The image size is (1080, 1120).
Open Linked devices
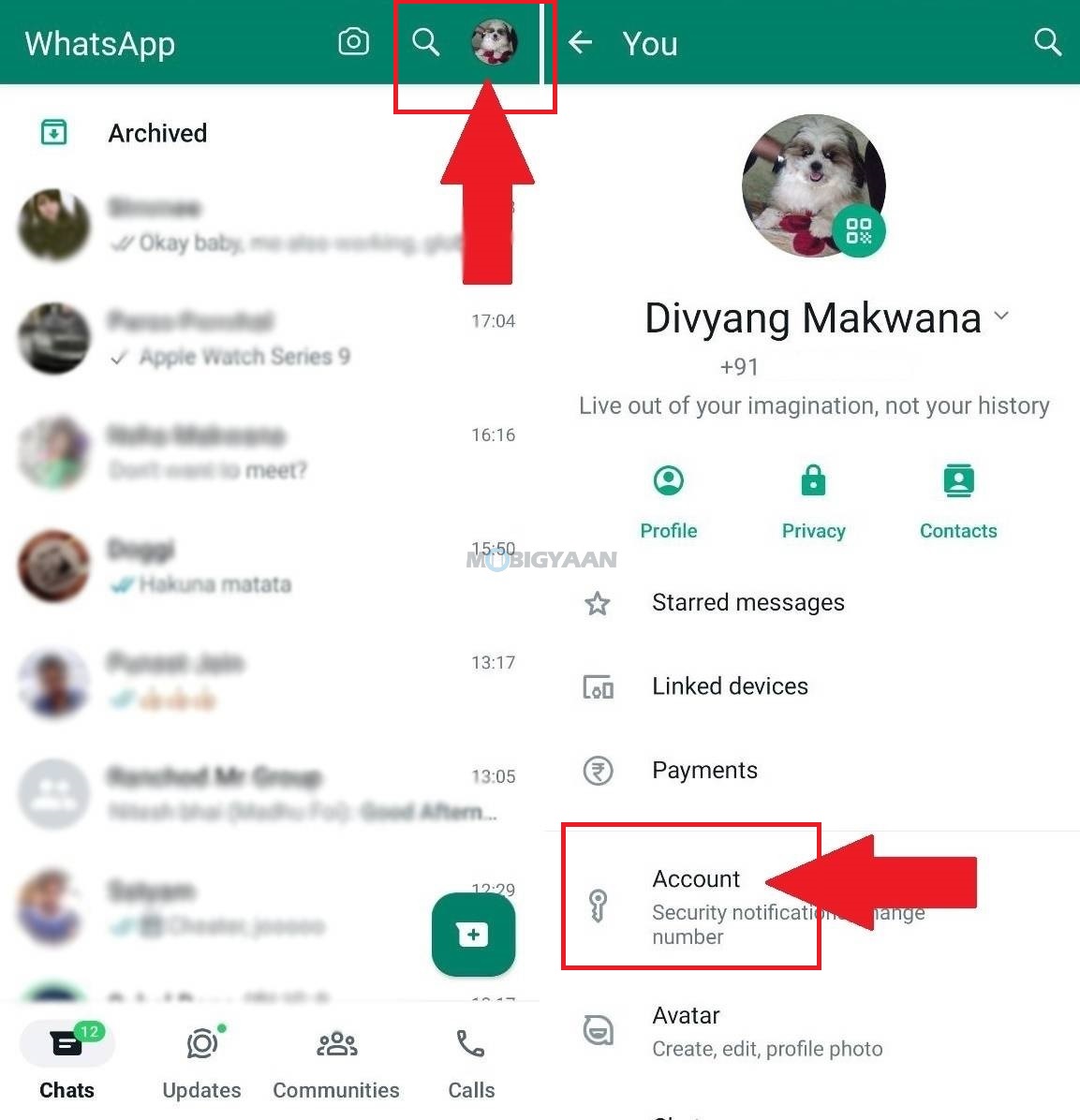730,686
